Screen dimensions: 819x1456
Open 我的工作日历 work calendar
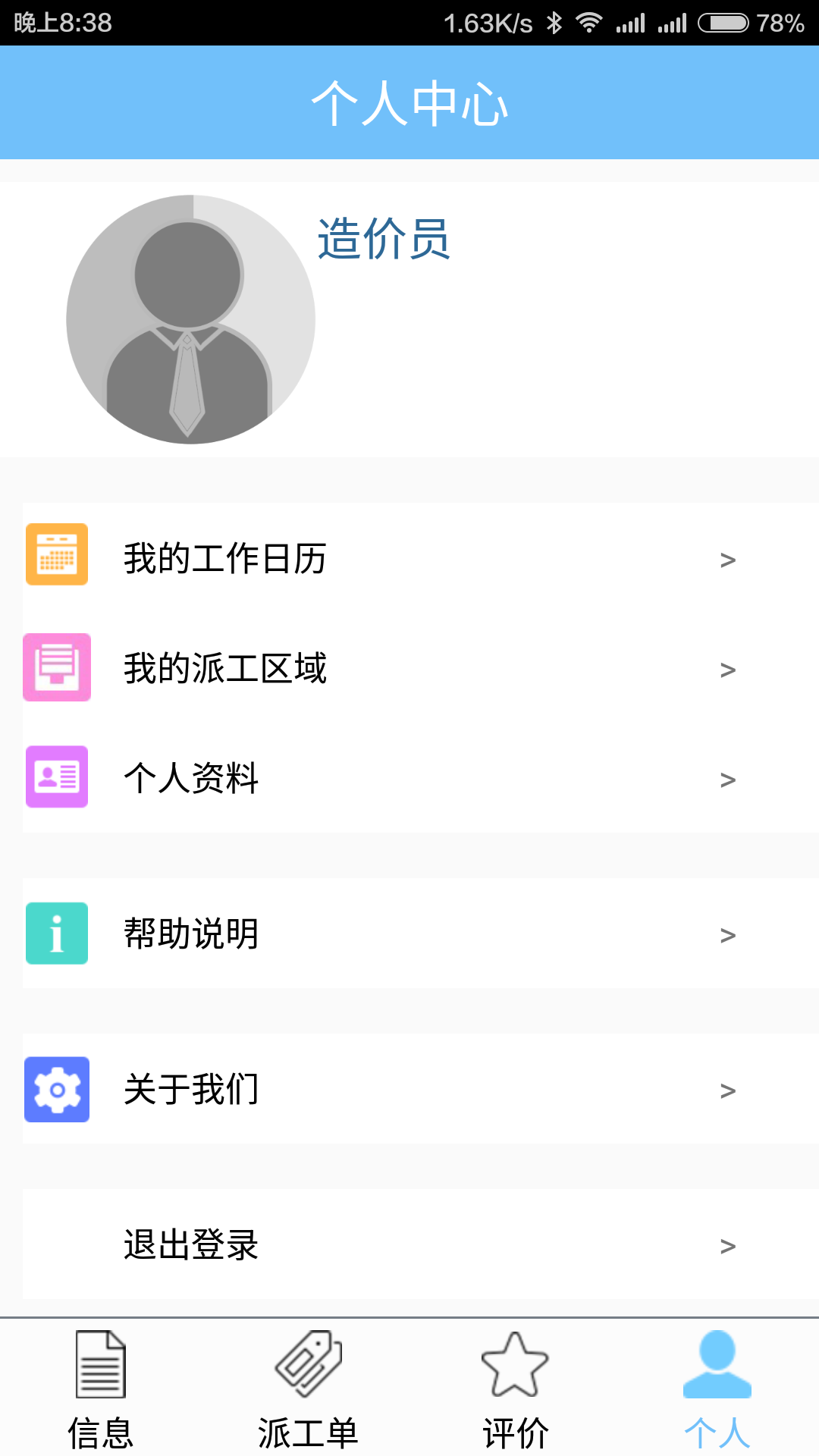pyautogui.click(x=421, y=558)
